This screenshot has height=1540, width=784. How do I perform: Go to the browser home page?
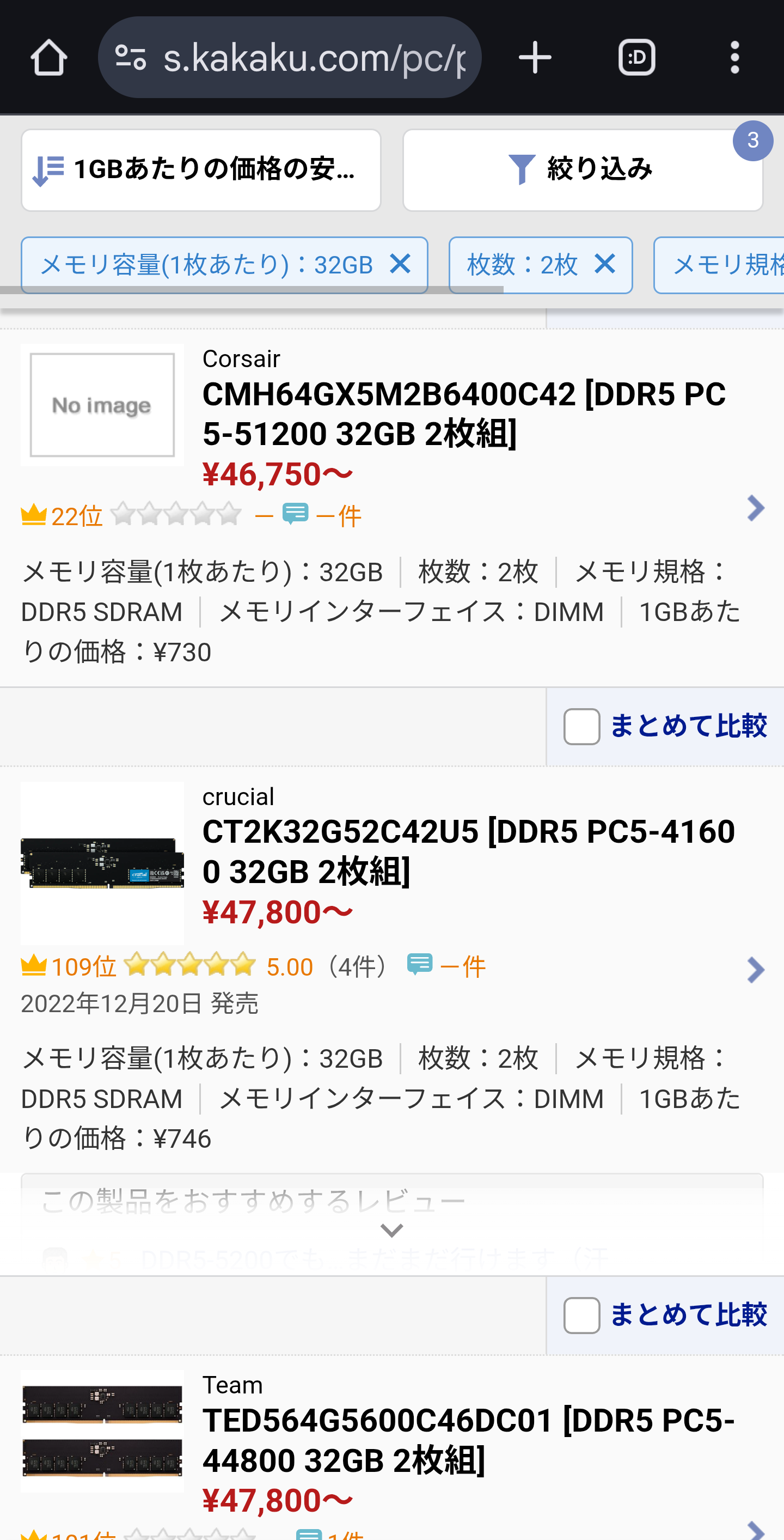pyautogui.click(x=48, y=58)
